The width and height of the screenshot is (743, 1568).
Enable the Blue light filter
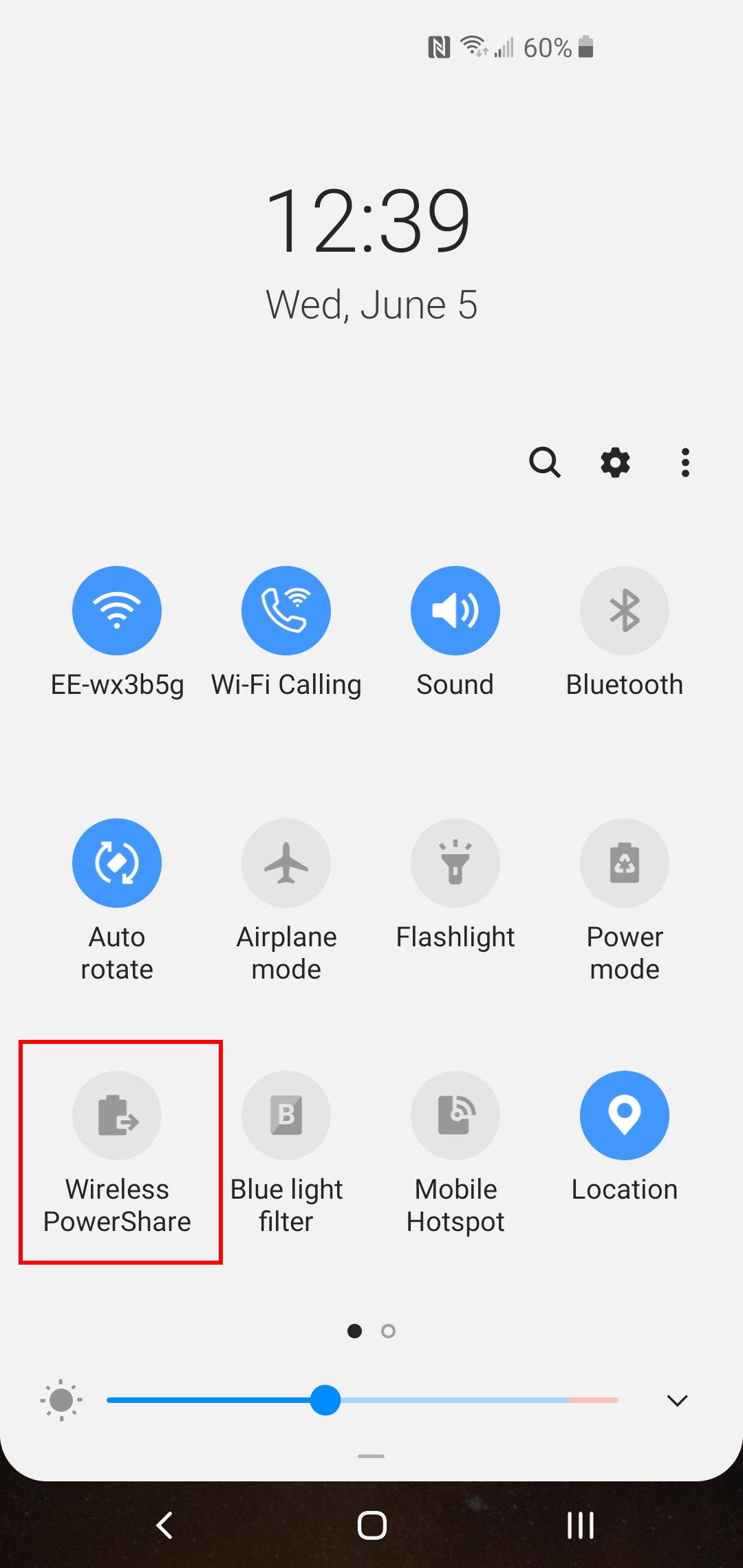(x=286, y=1115)
